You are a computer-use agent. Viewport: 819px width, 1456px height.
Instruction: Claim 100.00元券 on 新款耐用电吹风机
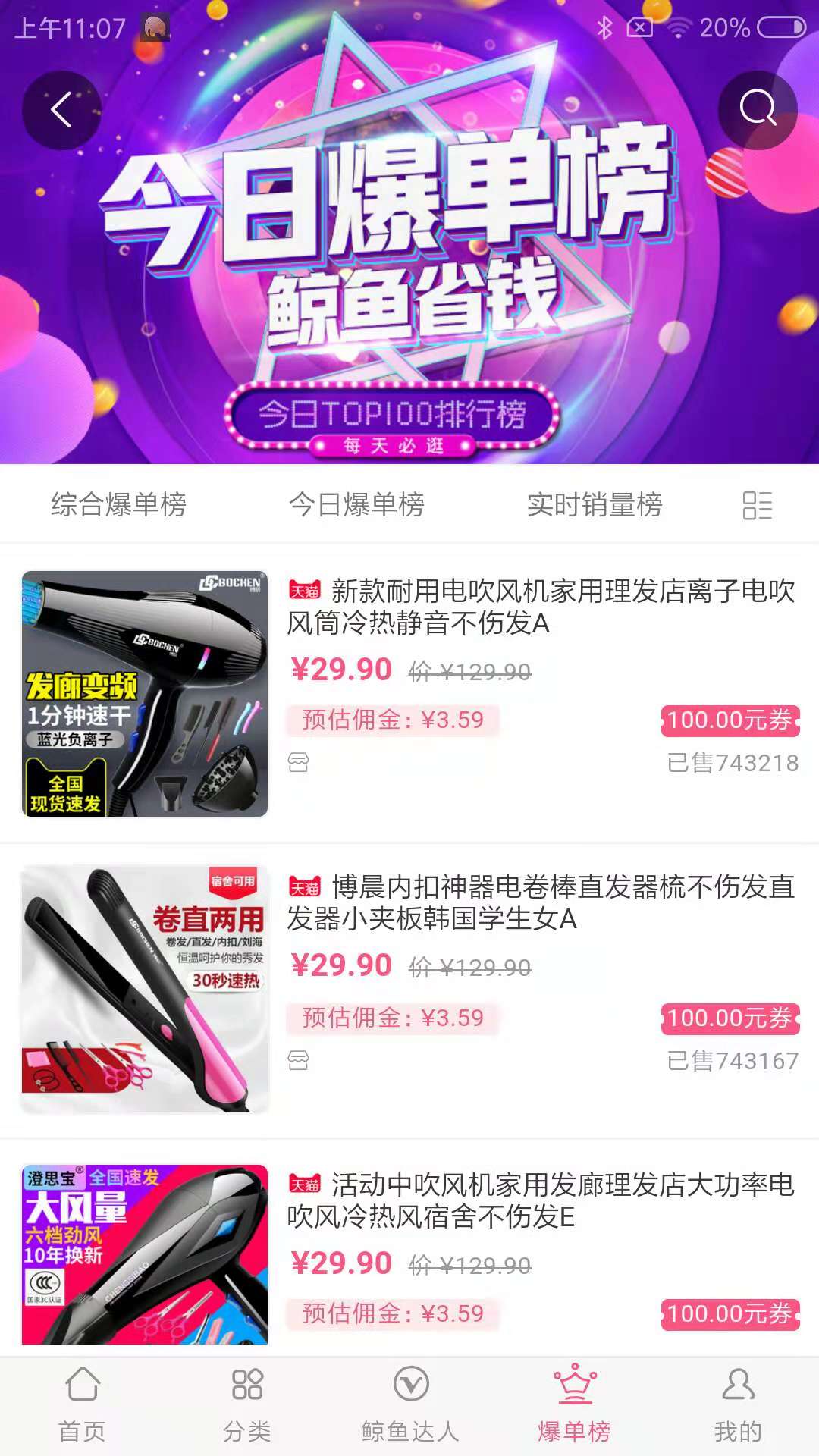(730, 720)
